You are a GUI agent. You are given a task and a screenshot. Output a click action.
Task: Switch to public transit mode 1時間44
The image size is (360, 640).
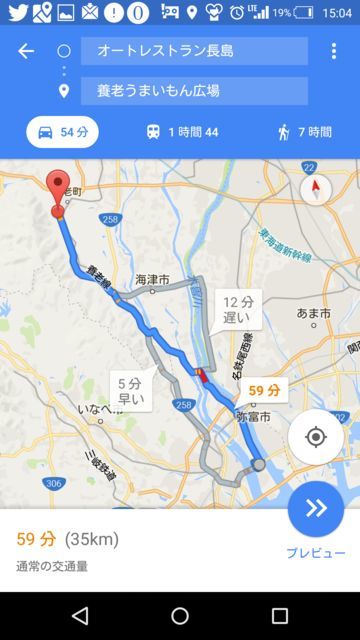pyautogui.click(x=182, y=132)
